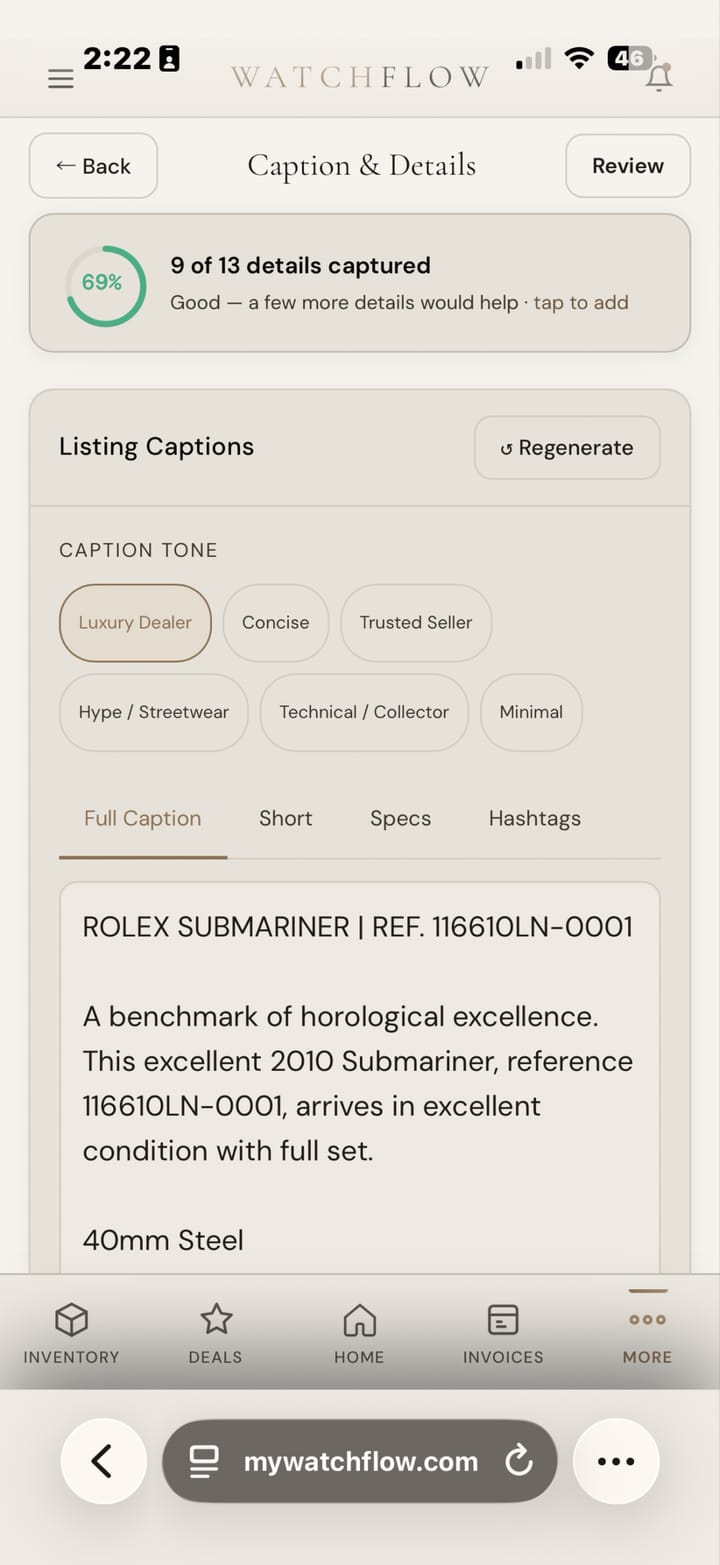Switch to the Specs tab
The width and height of the screenshot is (720, 1565).
click(400, 818)
